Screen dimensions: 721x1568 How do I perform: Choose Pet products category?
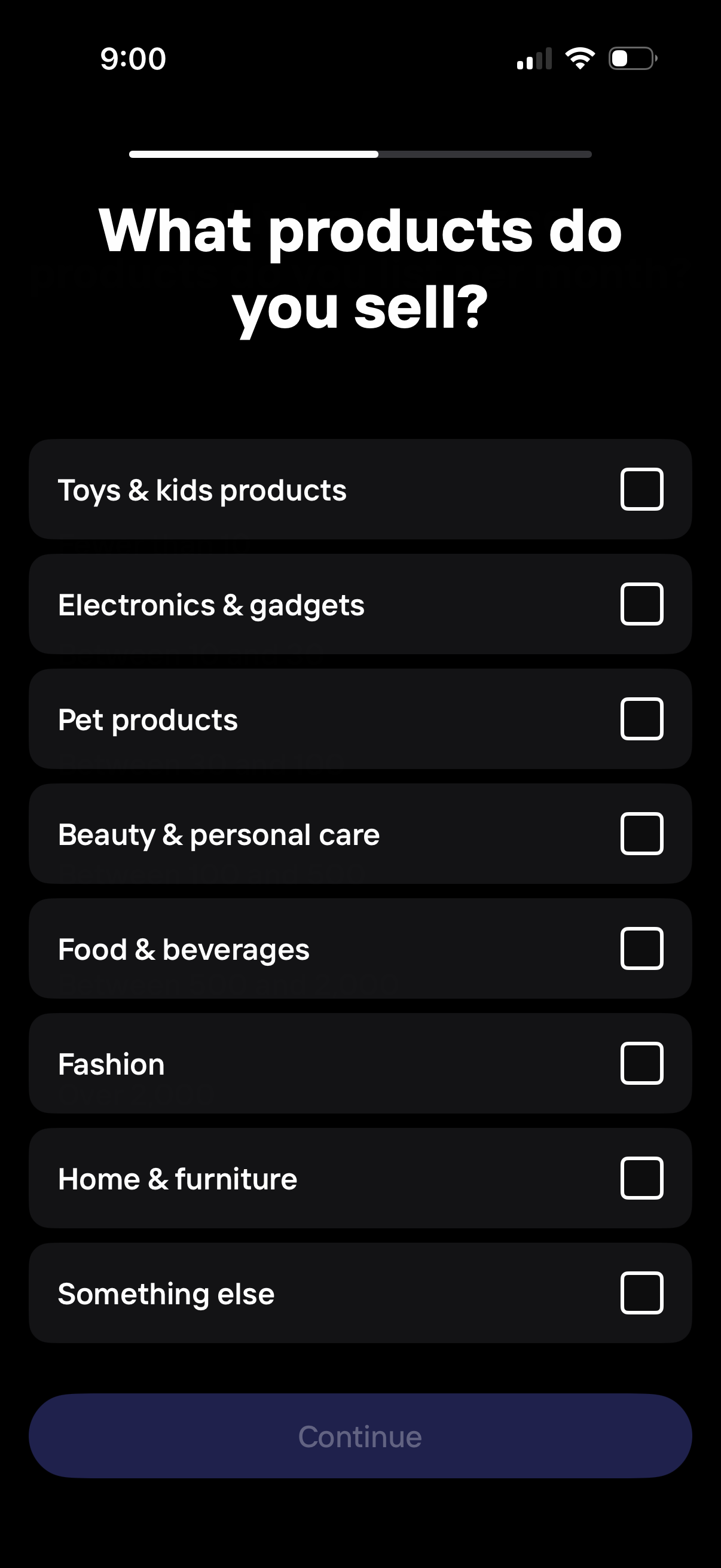click(x=641, y=719)
